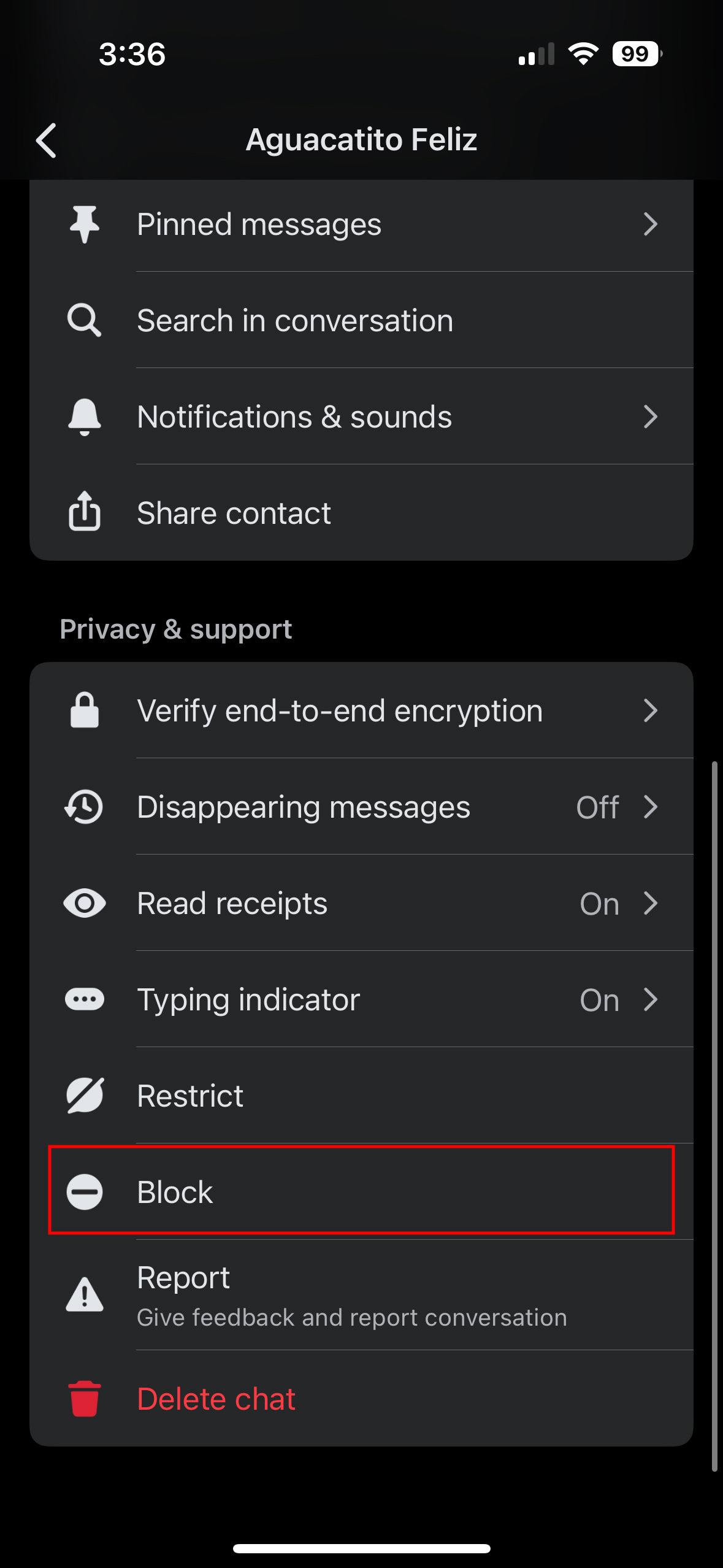Tap the Disappearing messages clock icon
Image resolution: width=723 pixels, height=1568 pixels.
(x=85, y=807)
